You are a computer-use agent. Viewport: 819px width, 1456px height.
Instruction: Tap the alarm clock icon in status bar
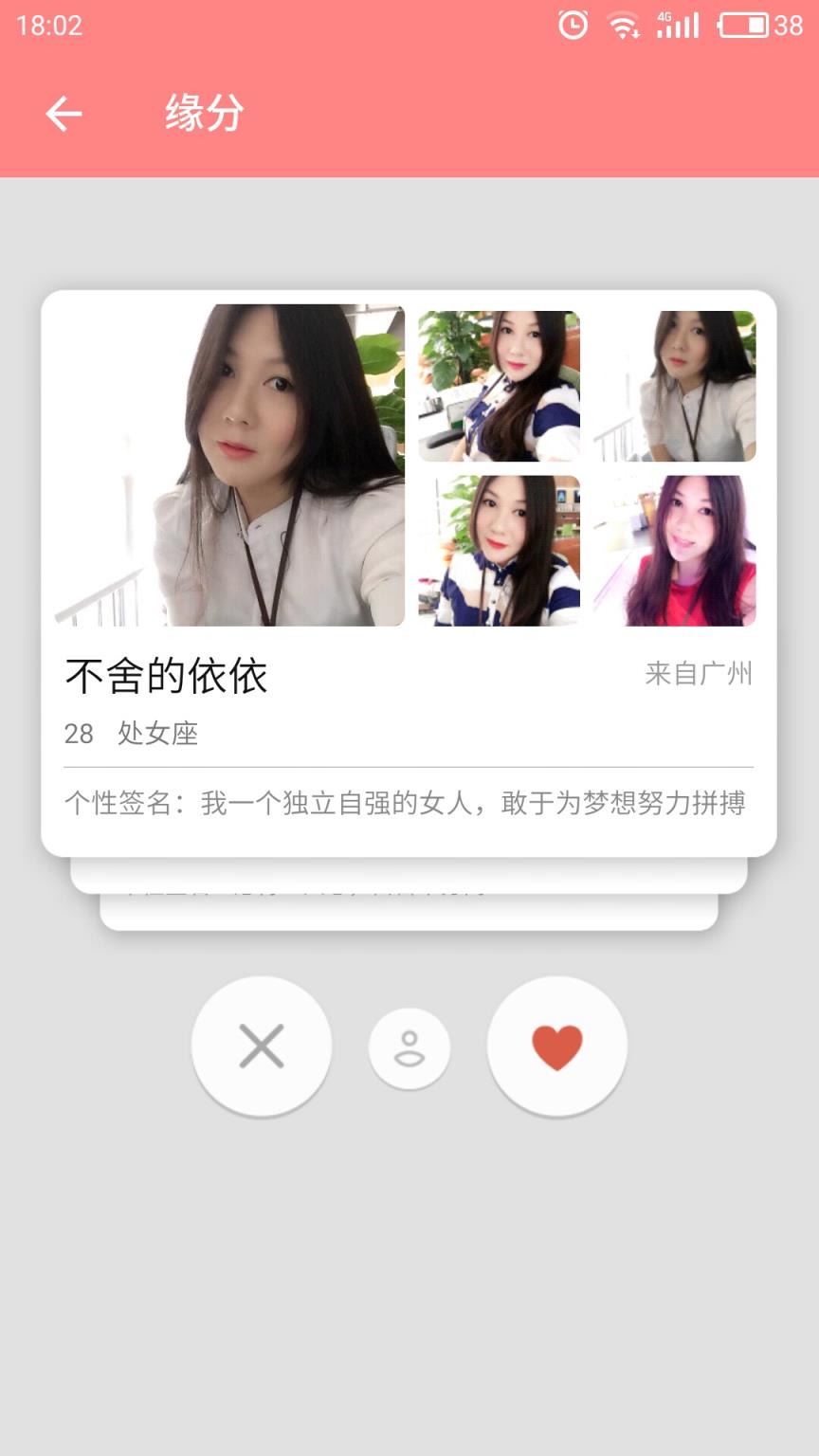573,26
